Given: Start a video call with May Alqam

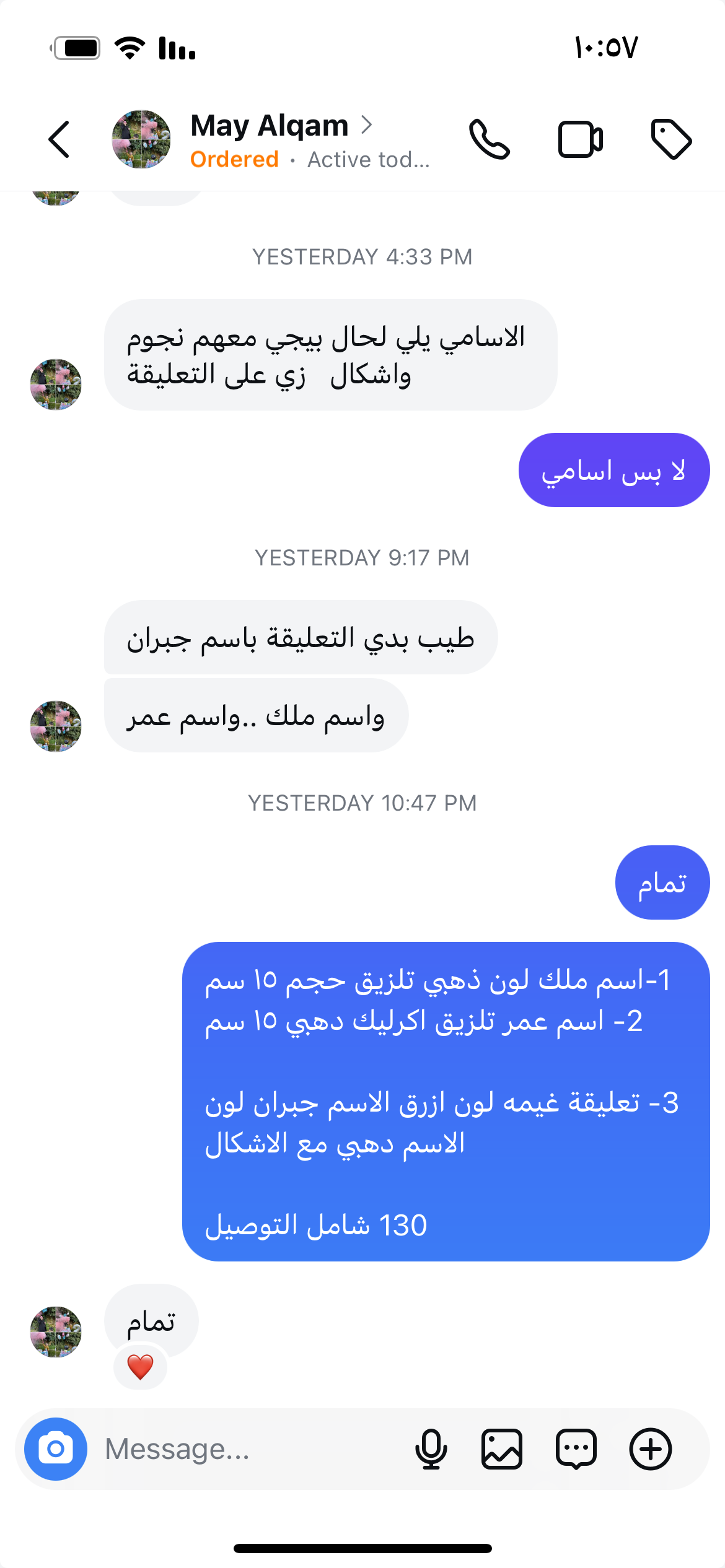Looking at the screenshot, I should [x=580, y=139].
